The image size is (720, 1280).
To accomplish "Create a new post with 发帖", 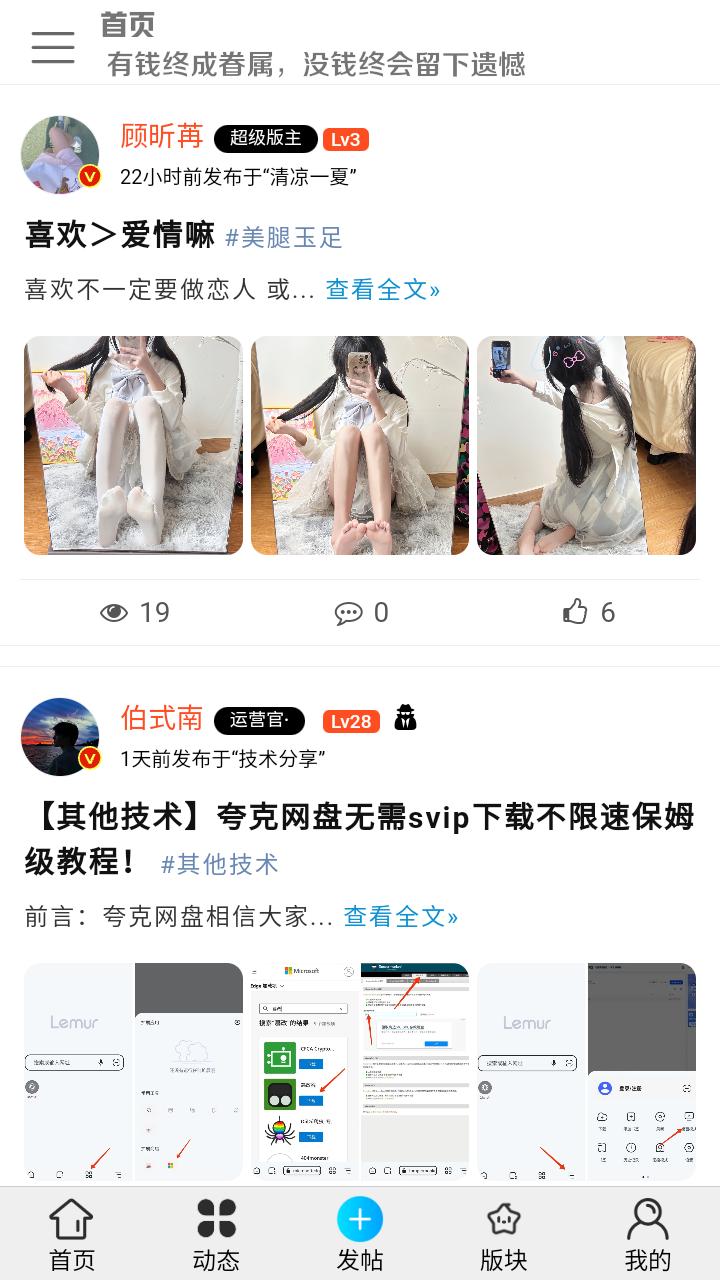I will point(360,1234).
